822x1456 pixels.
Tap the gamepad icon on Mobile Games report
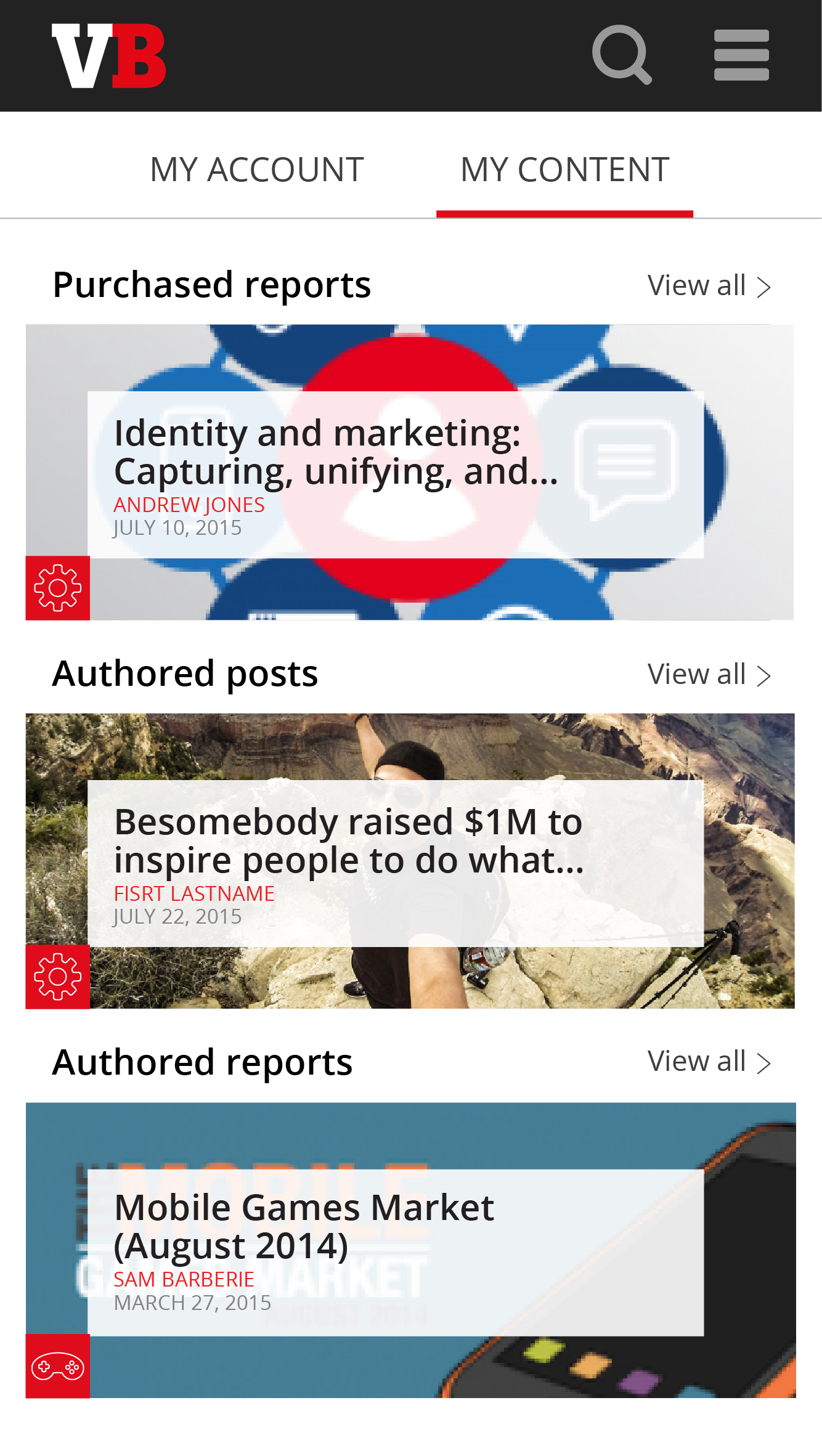pyautogui.click(x=57, y=1367)
